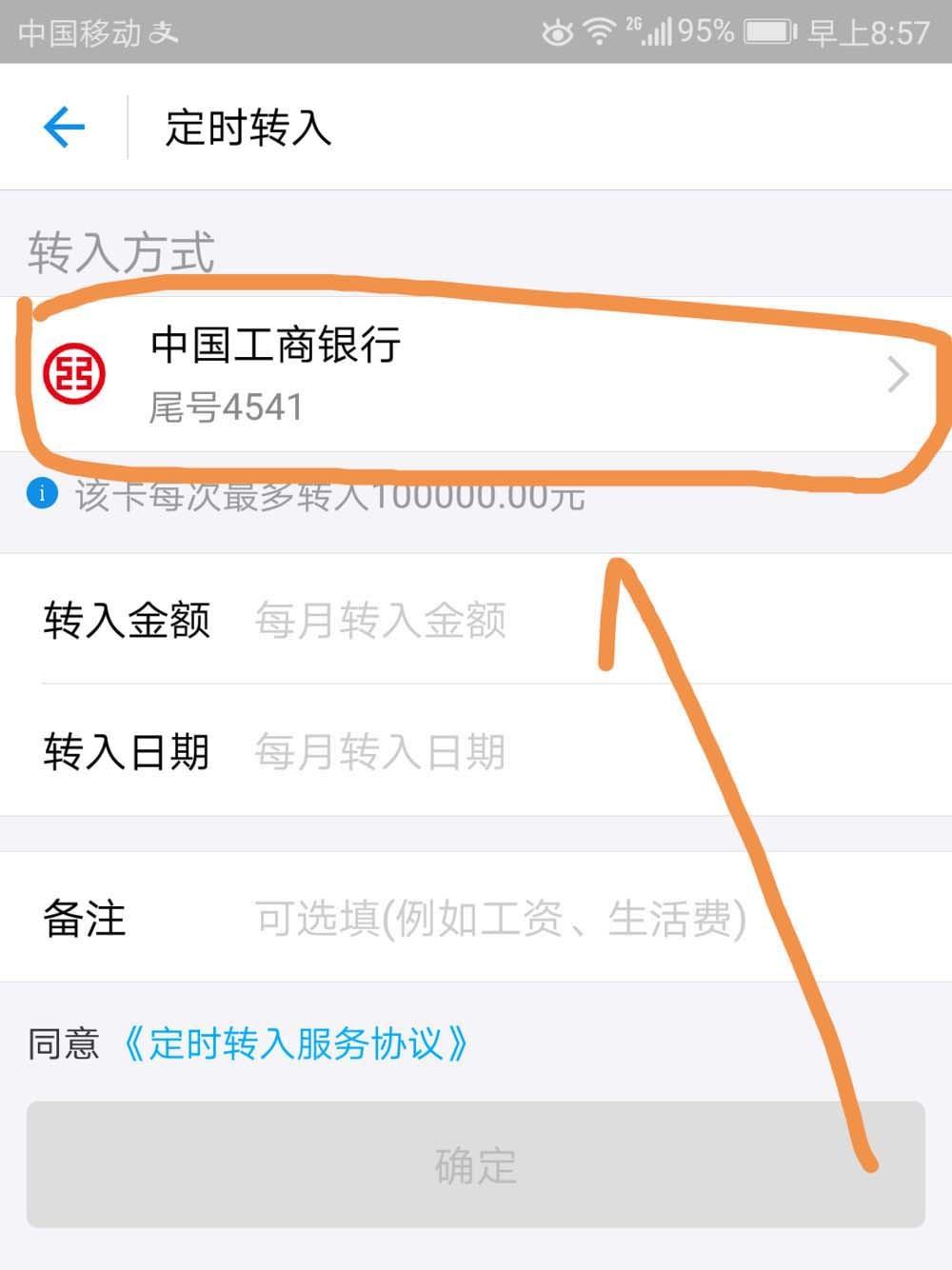
Task: Click the battery indicator in the status bar
Action: coord(767,30)
